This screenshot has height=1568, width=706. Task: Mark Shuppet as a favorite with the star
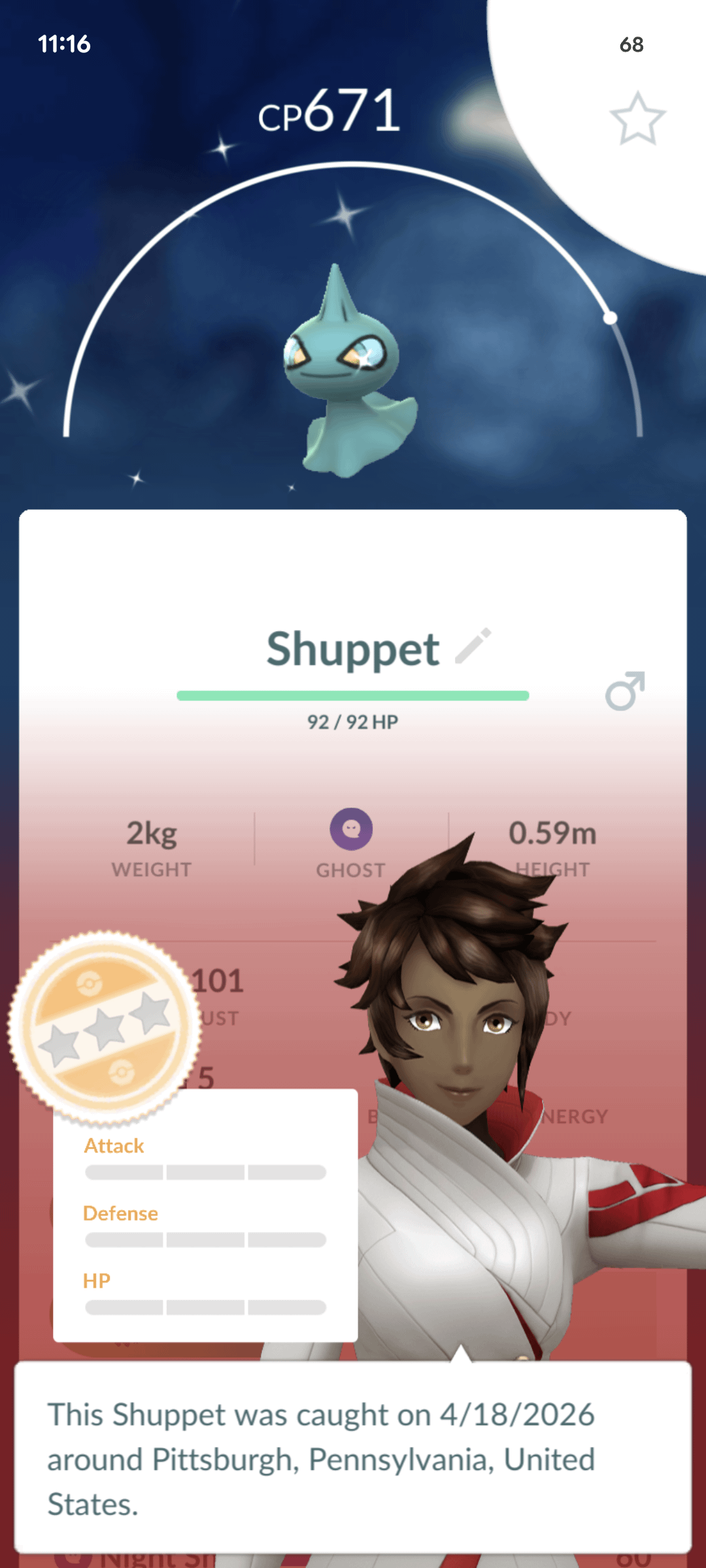pos(637,119)
